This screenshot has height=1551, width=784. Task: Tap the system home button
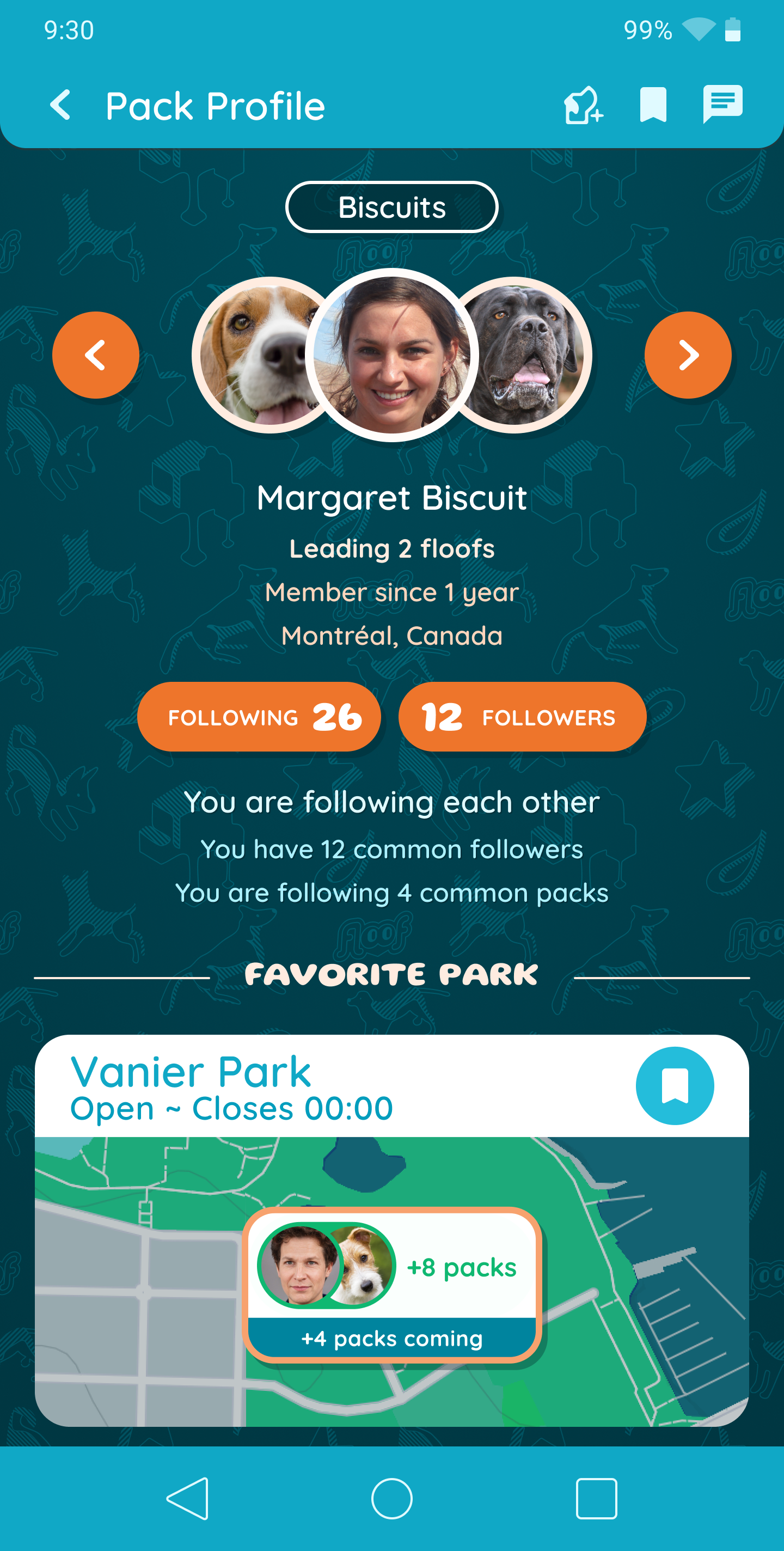[392, 1499]
